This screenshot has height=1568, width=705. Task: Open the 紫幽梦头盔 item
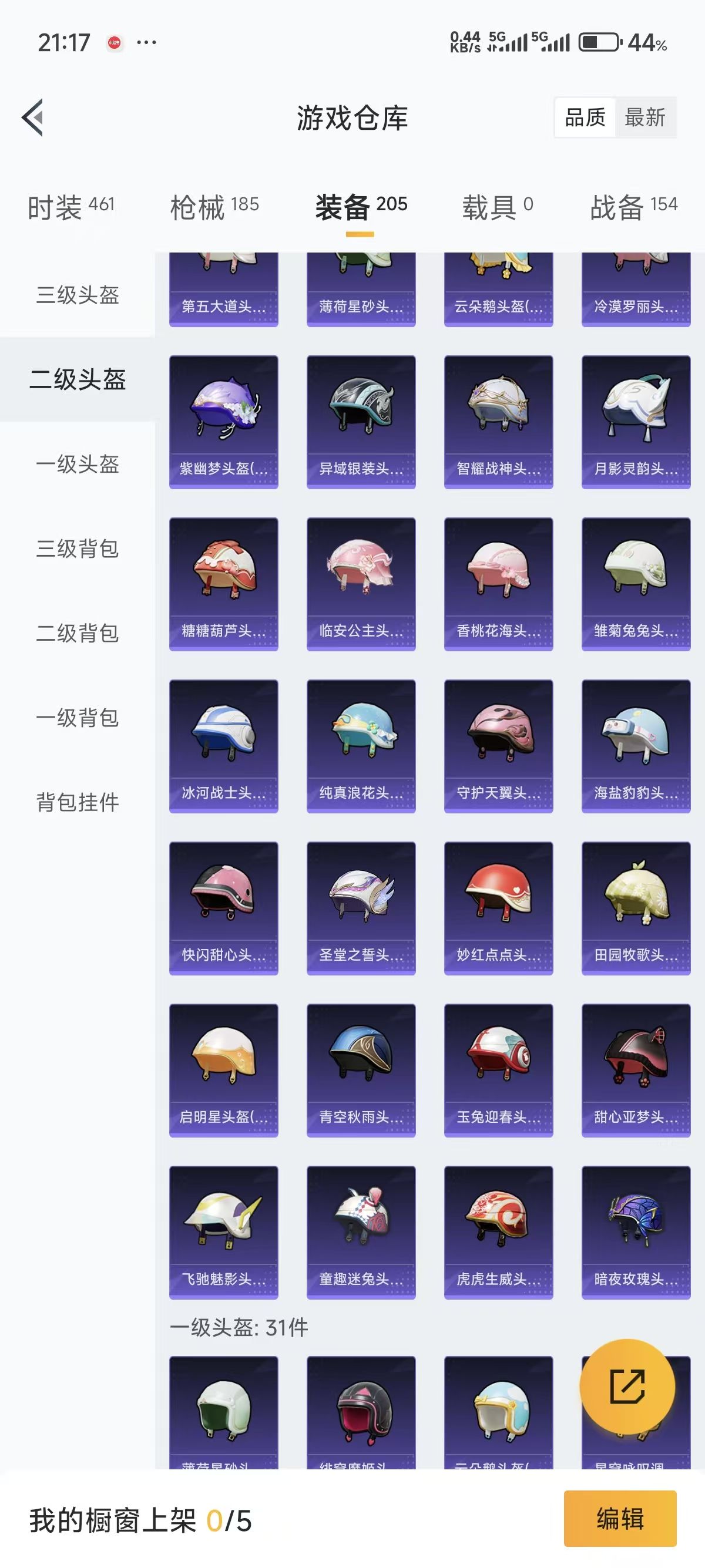(x=223, y=422)
